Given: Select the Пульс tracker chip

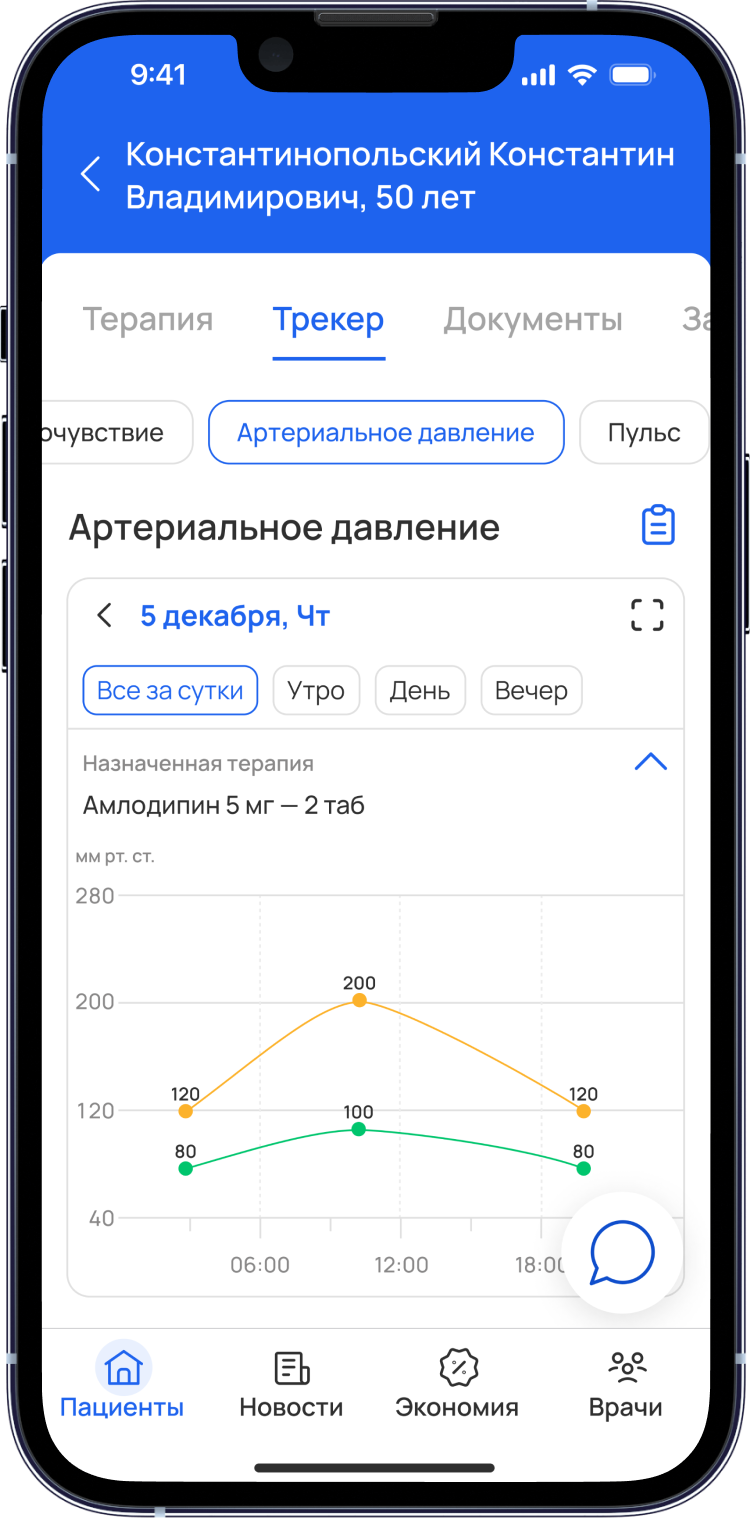Looking at the screenshot, I should tap(644, 433).
